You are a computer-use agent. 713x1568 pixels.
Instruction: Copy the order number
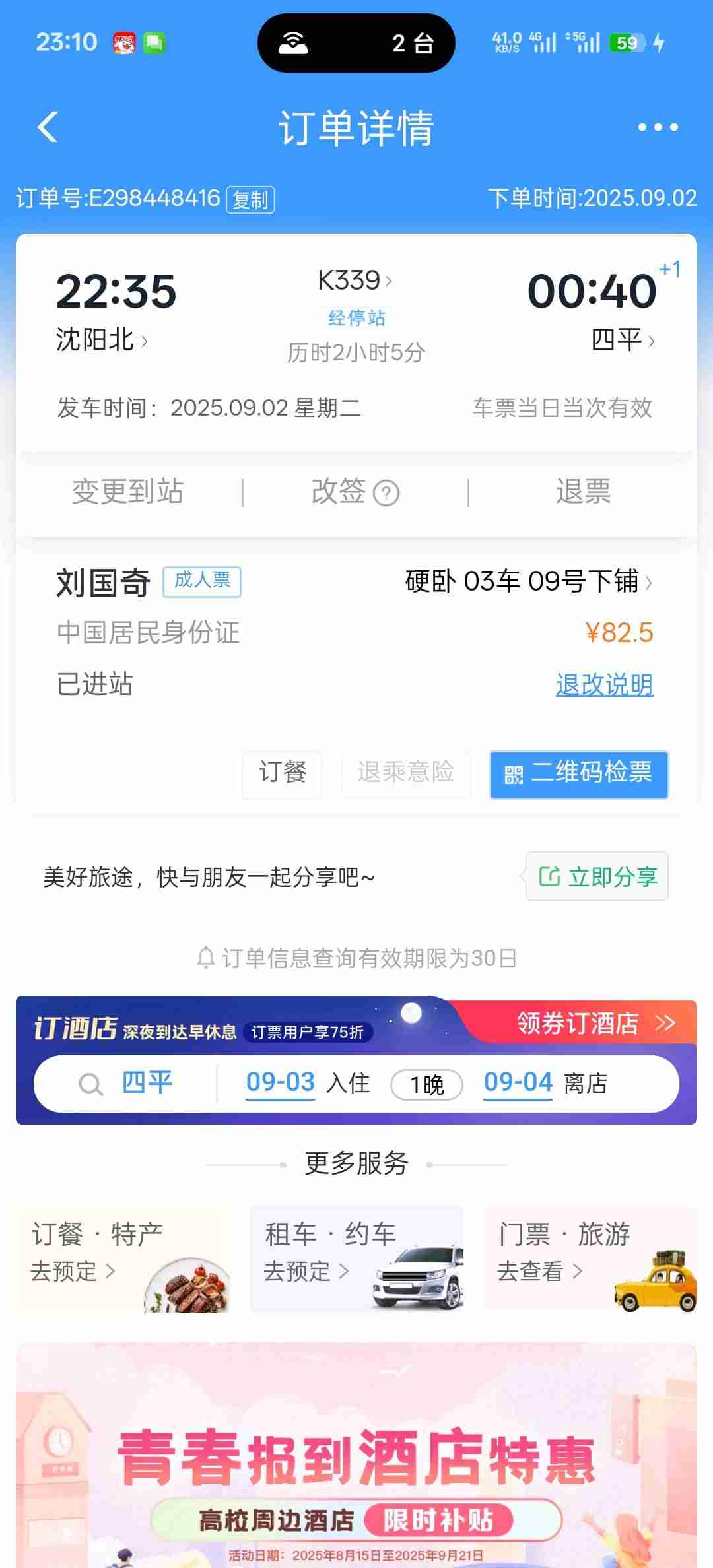pyautogui.click(x=250, y=199)
